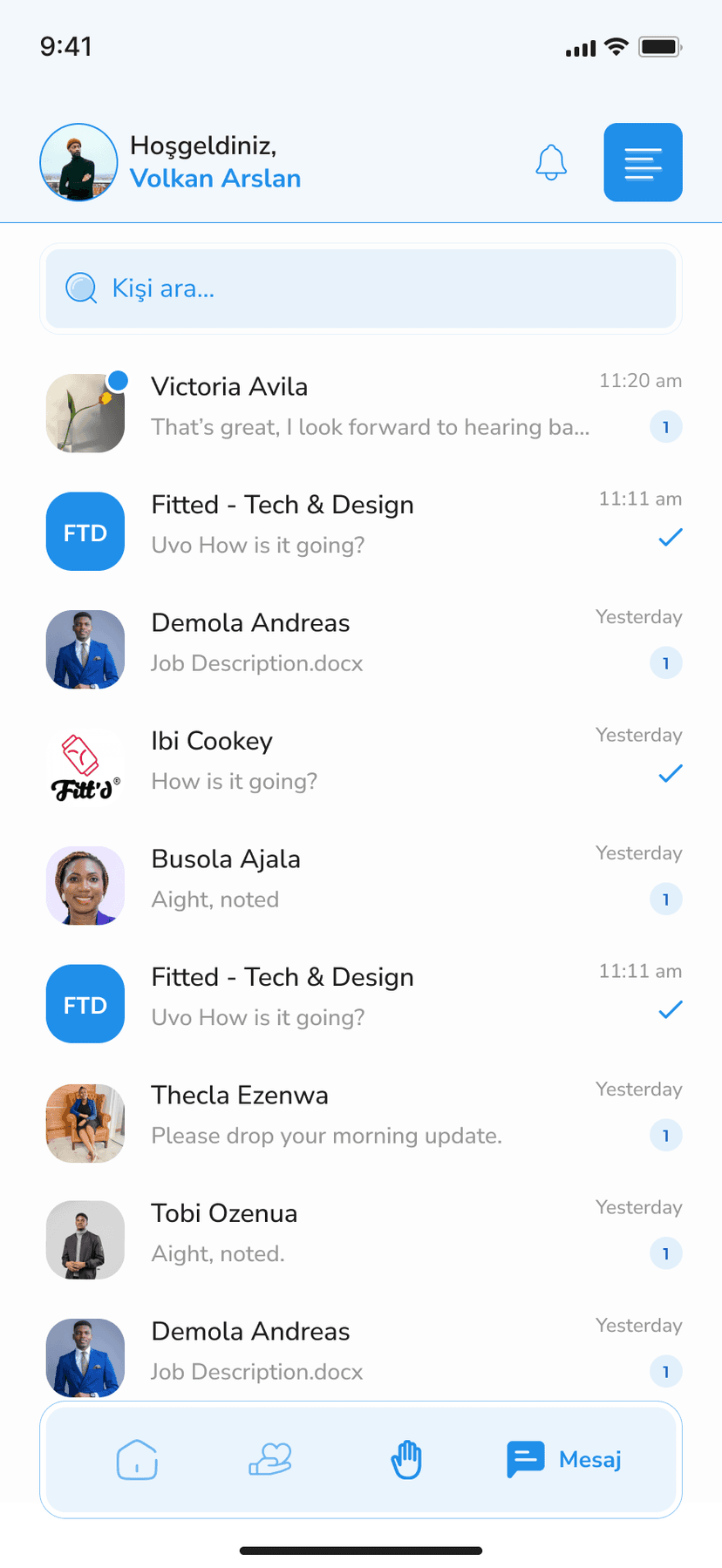The image size is (722, 1568).
Task: Tap Volkan Arslan's profile photo
Action: point(78,162)
